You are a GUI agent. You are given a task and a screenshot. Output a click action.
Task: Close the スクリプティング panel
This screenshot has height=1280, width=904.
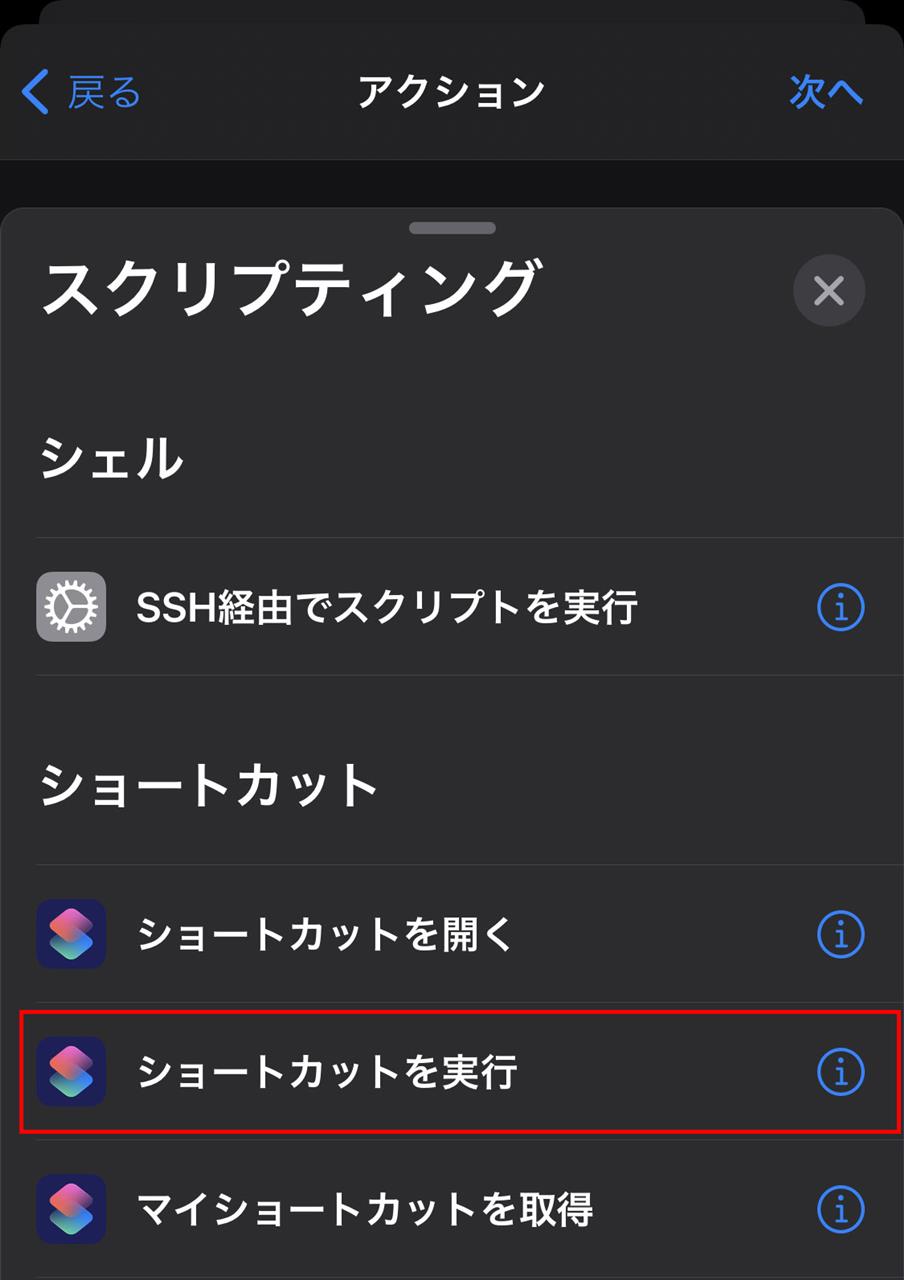[828, 291]
